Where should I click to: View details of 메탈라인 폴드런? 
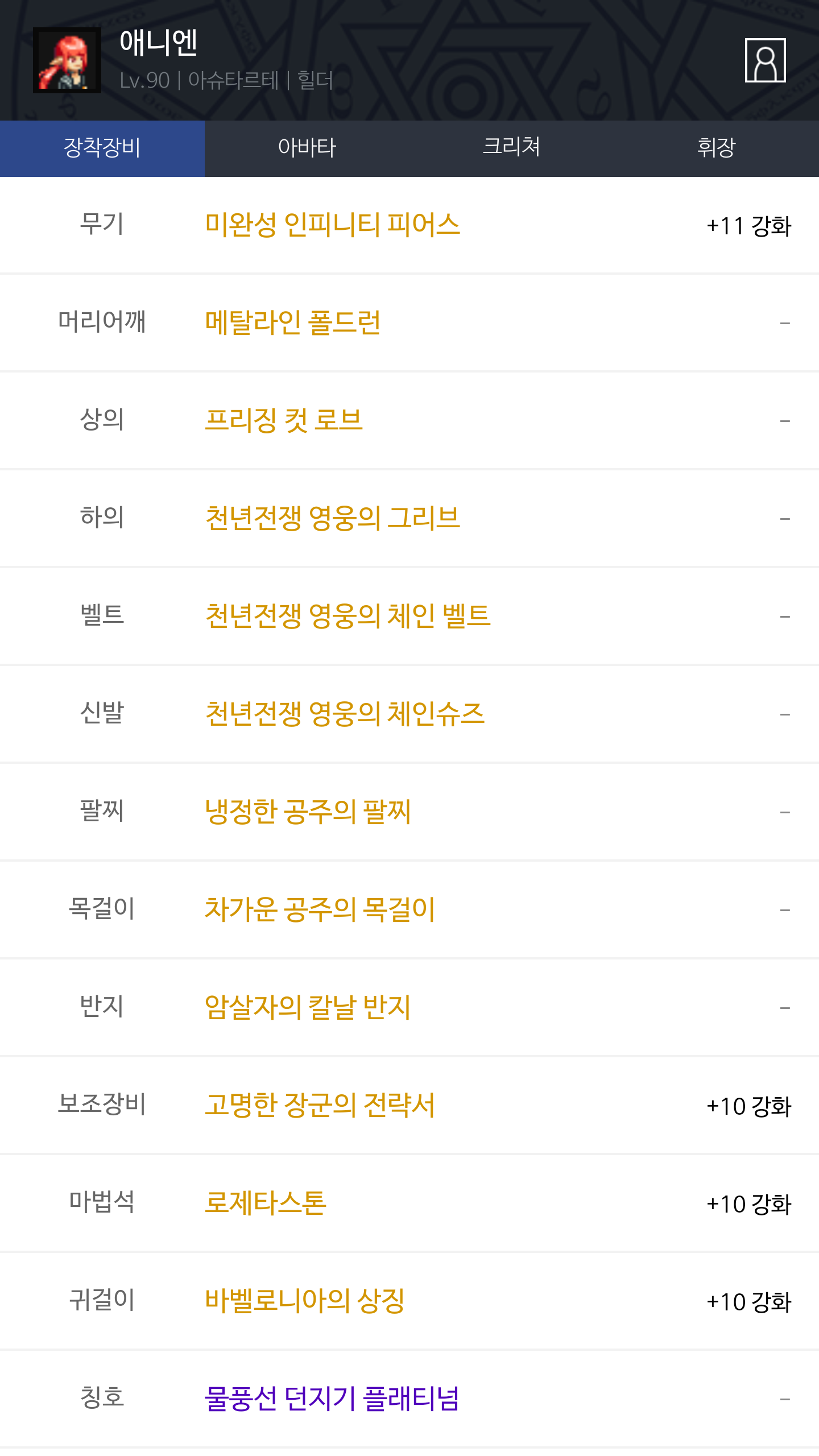293,322
